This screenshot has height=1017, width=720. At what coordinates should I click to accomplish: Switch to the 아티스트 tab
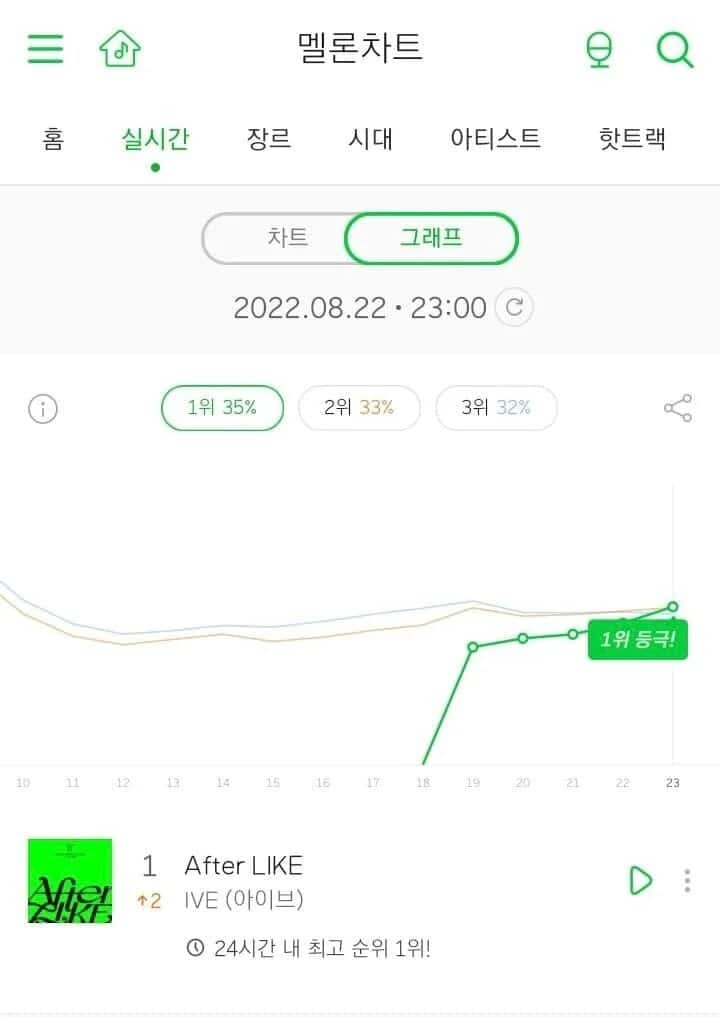495,138
